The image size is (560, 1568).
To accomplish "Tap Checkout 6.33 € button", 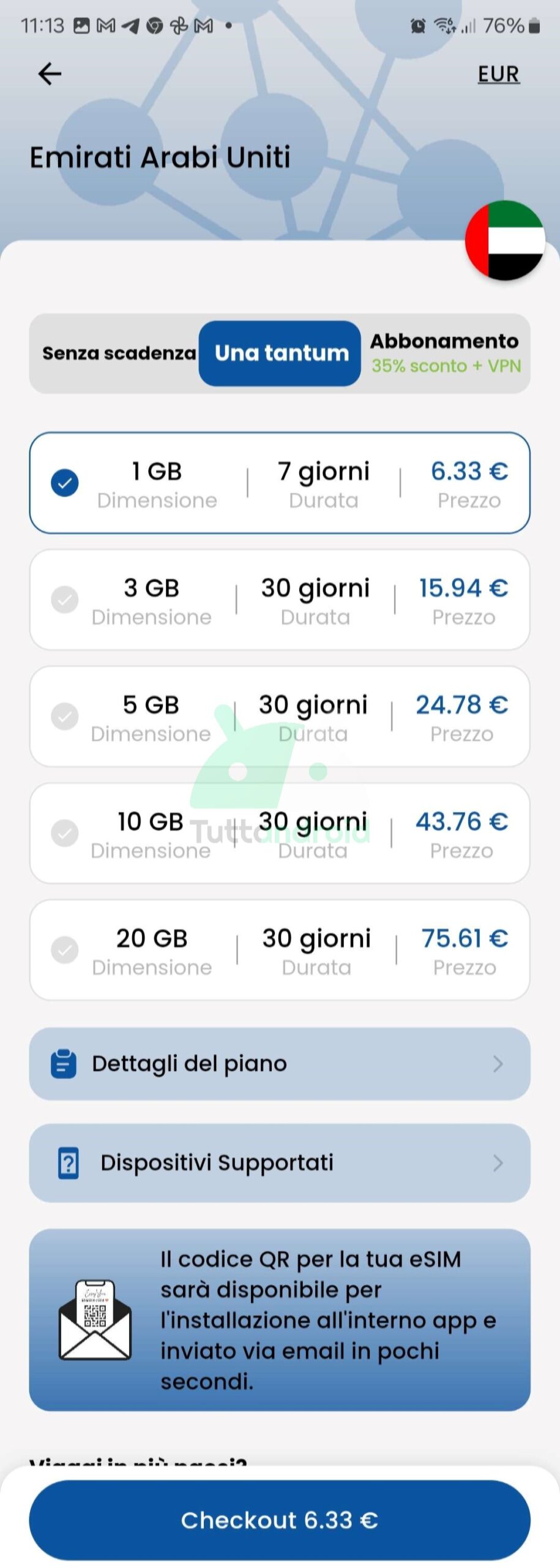I will (x=280, y=1520).
